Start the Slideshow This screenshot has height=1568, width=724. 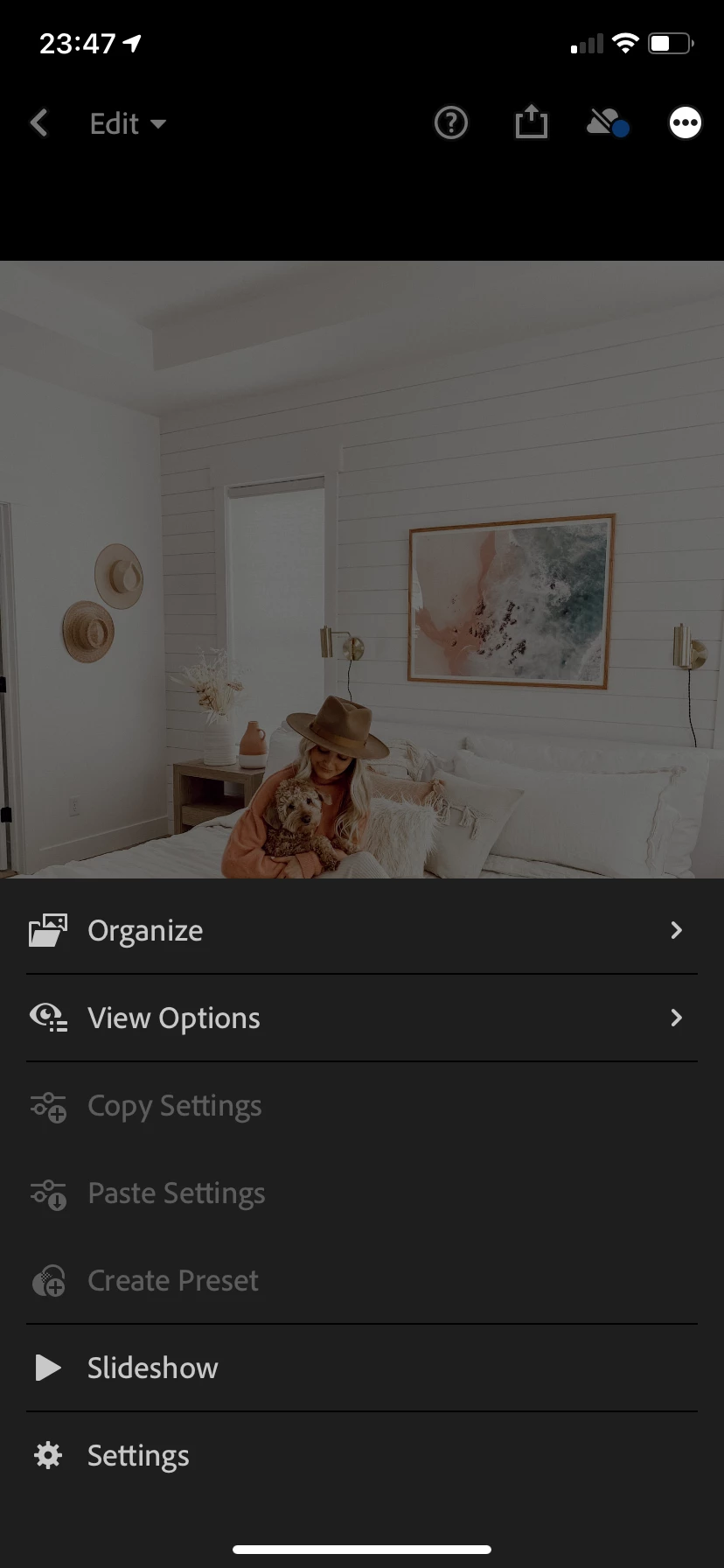(x=152, y=1368)
